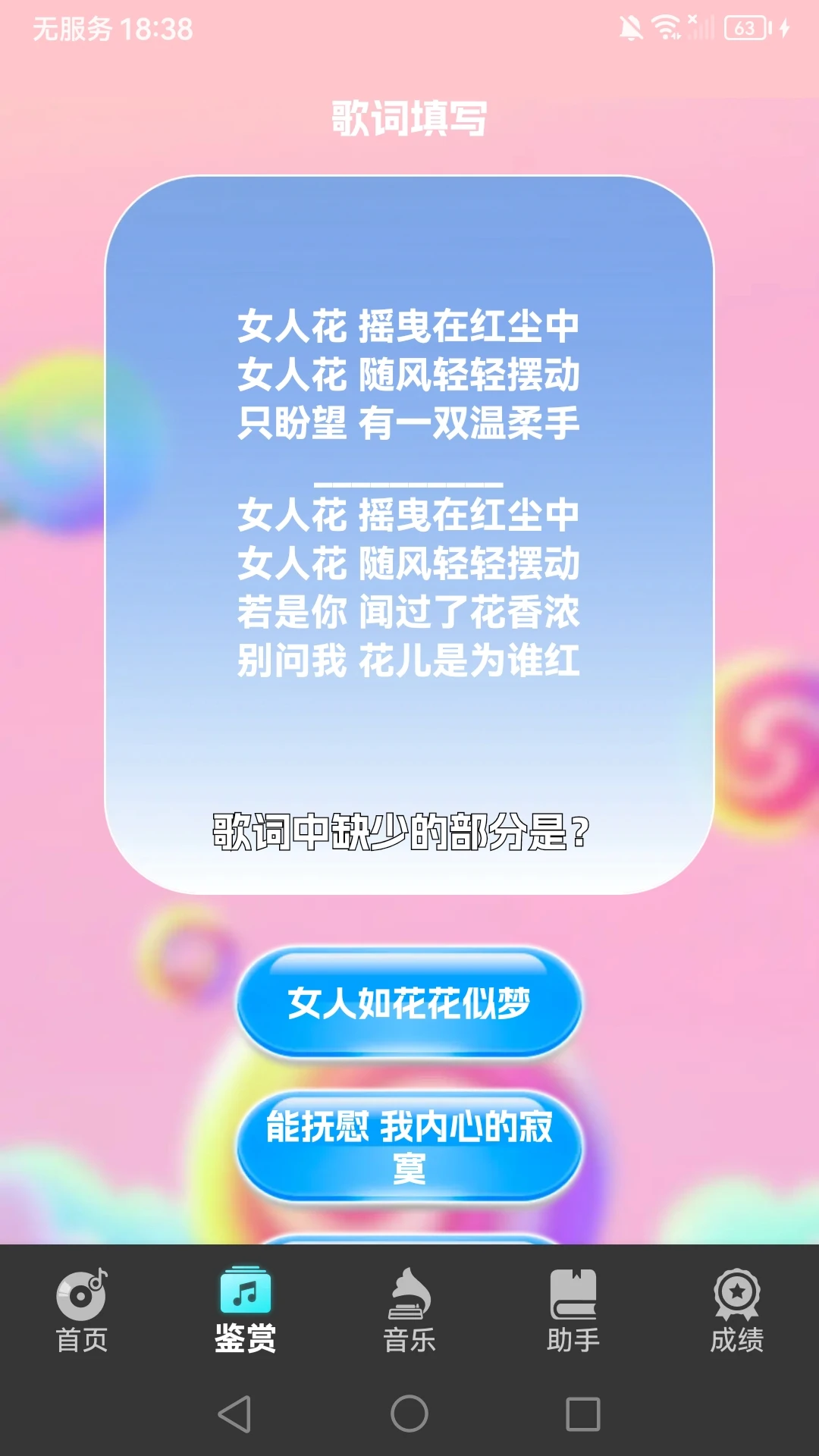This screenshot has width=819, height=1456.
Task: Select answer 能抚慰 我内心的寂寞
Action: [409, 1147]
